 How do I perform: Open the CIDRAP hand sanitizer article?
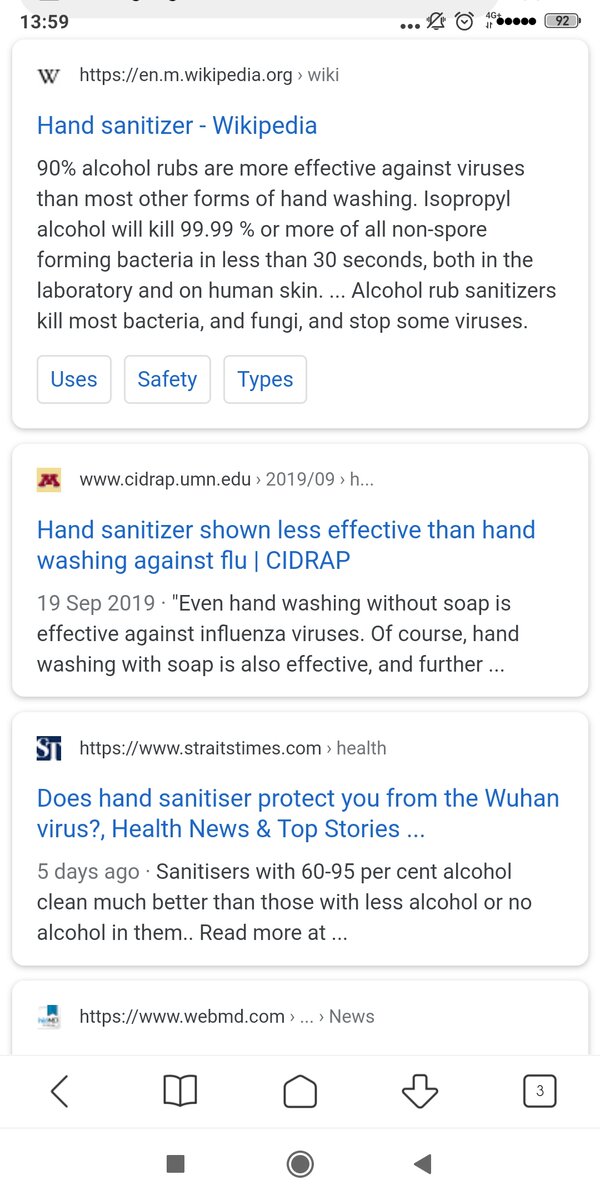[x=286, y=544]
